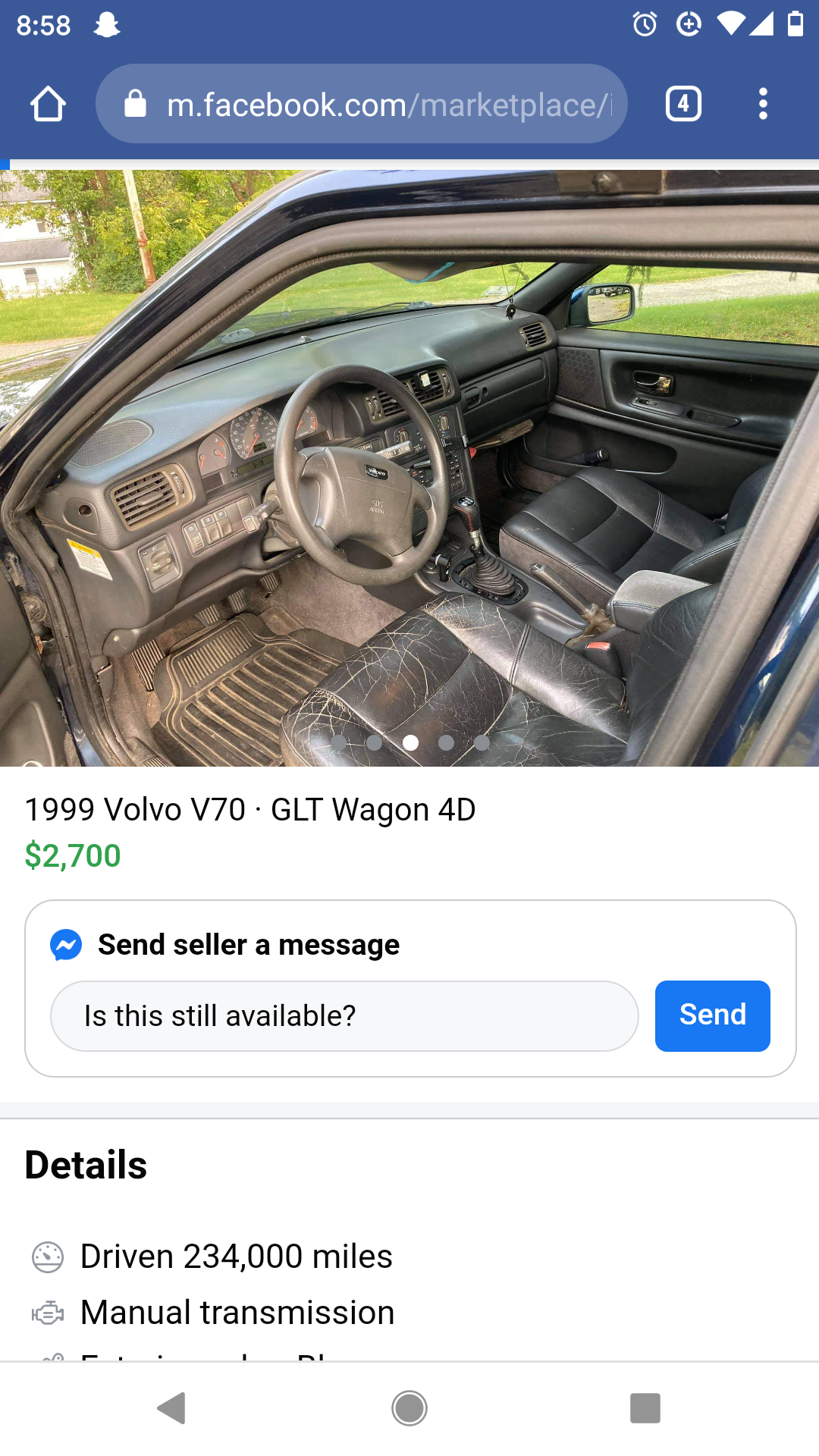Edit the 'Is this still available?' message field

point(344,1016)
